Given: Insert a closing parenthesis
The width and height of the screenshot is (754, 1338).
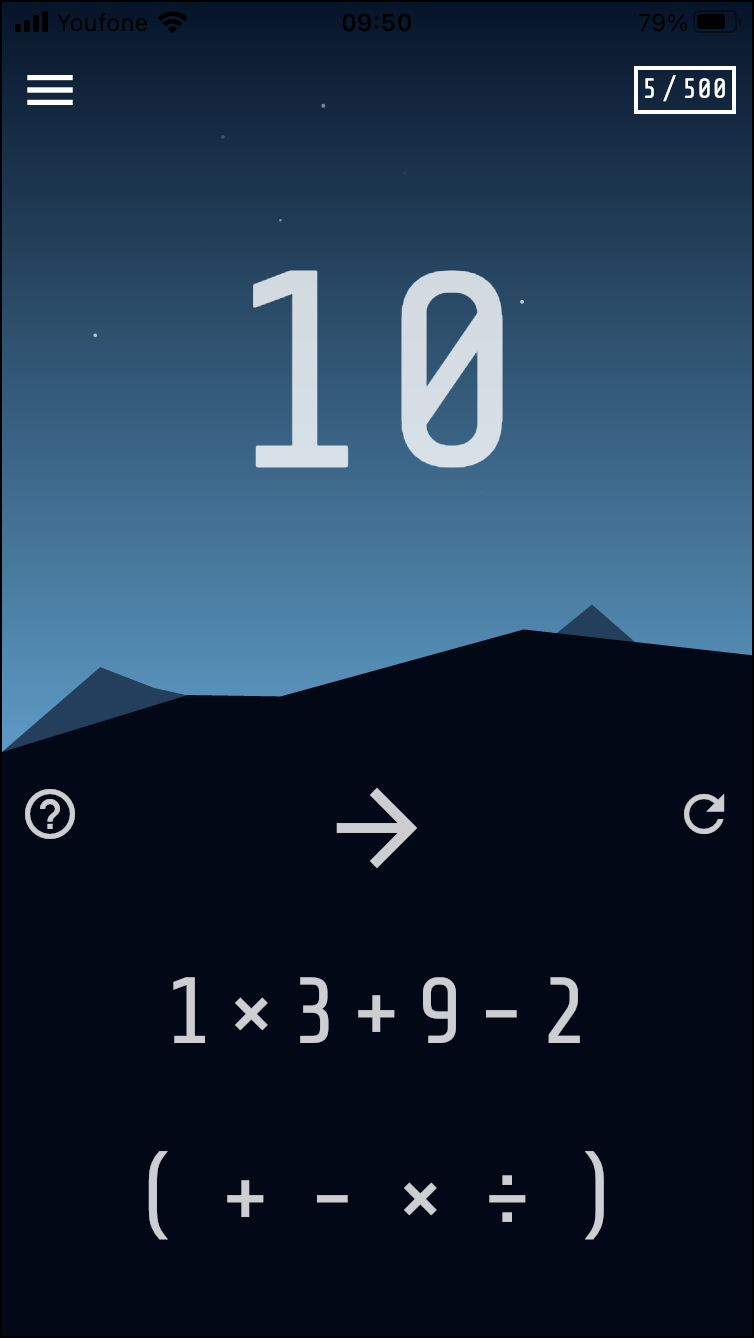Looking at the screenshot, I should (x=595, y=1195).
